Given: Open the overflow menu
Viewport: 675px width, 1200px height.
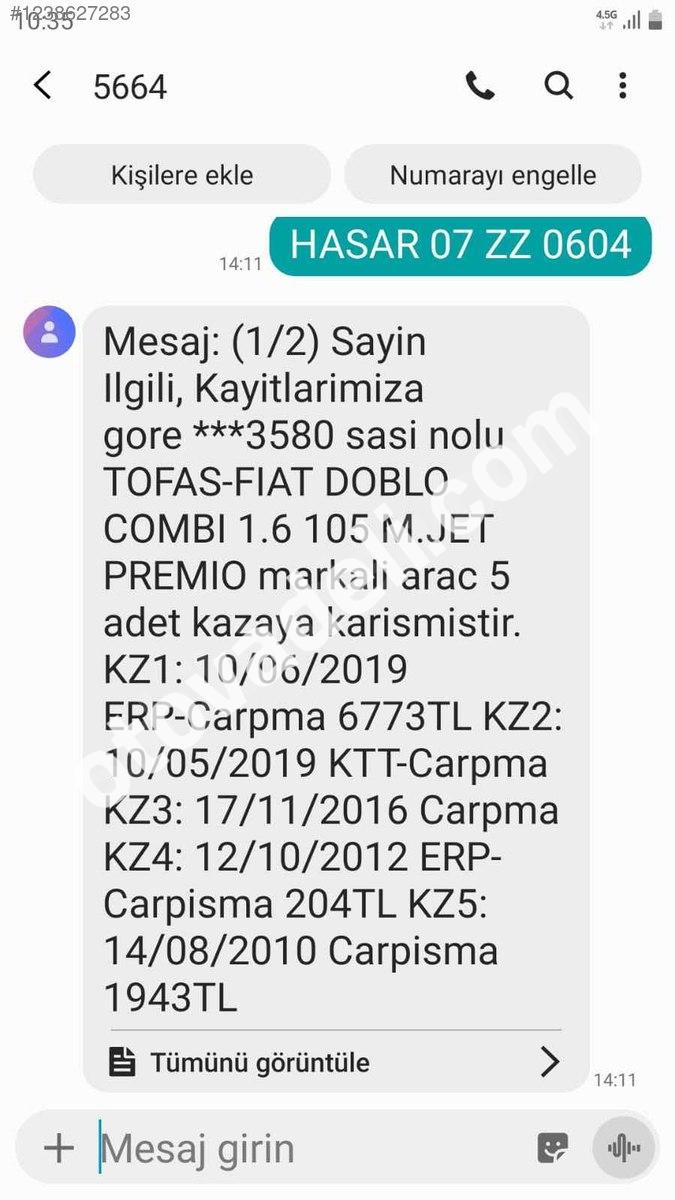Looking at the screenshot, I should 622,86.
